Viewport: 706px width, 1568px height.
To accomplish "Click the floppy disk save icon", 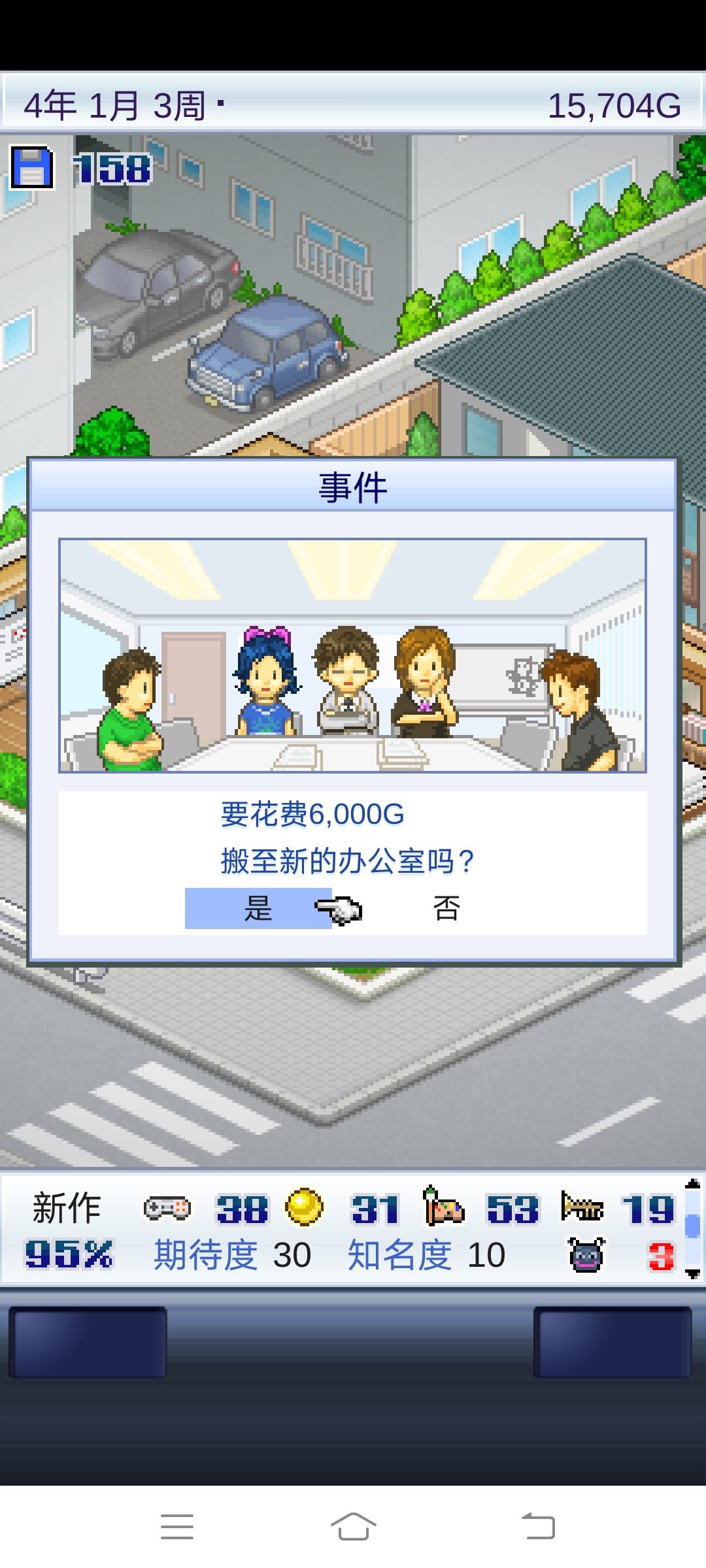I will (x=31, y=167).
